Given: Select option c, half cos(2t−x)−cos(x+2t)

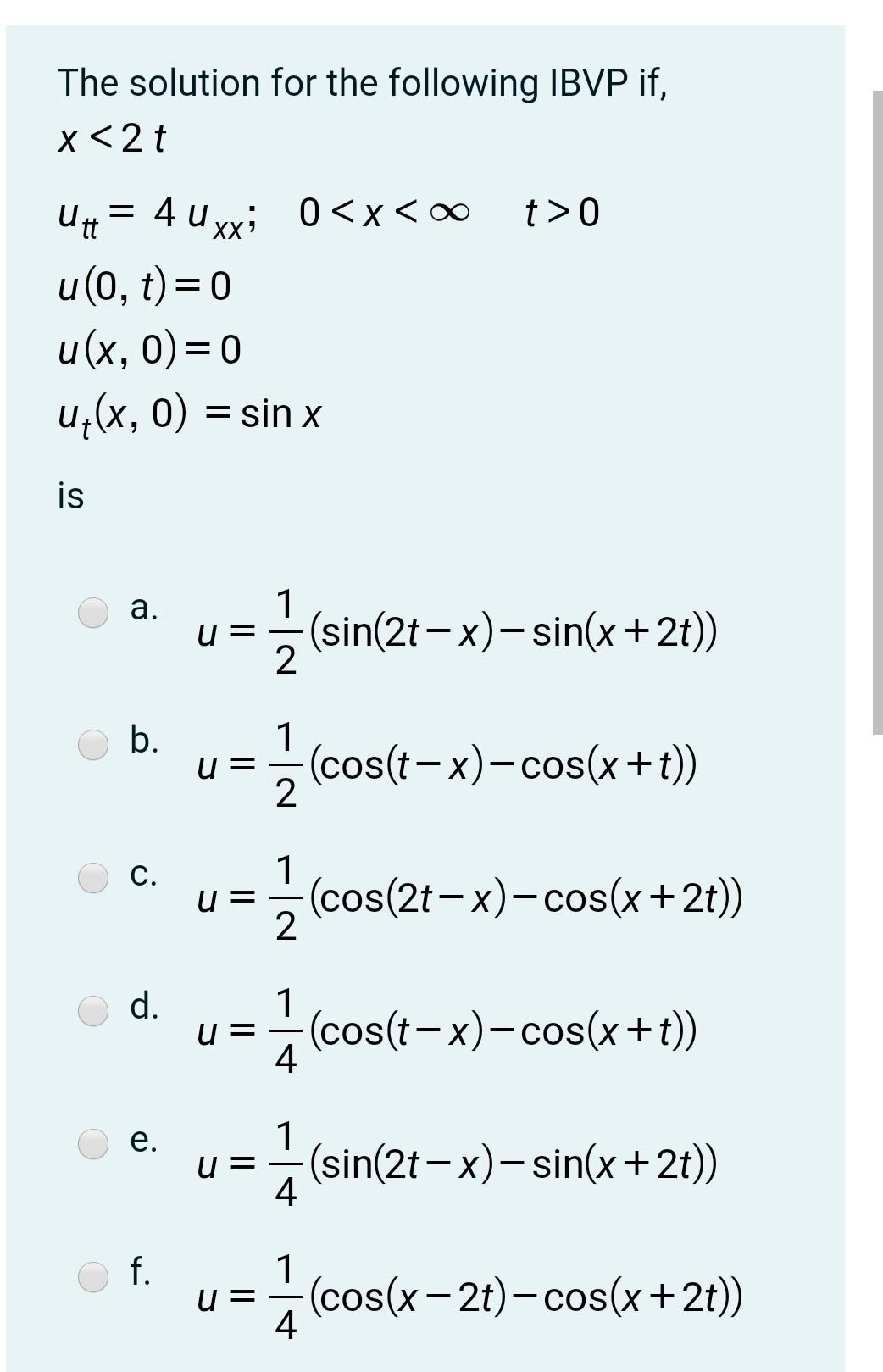Looking at the screenshot, I should [x=93, y=877].
